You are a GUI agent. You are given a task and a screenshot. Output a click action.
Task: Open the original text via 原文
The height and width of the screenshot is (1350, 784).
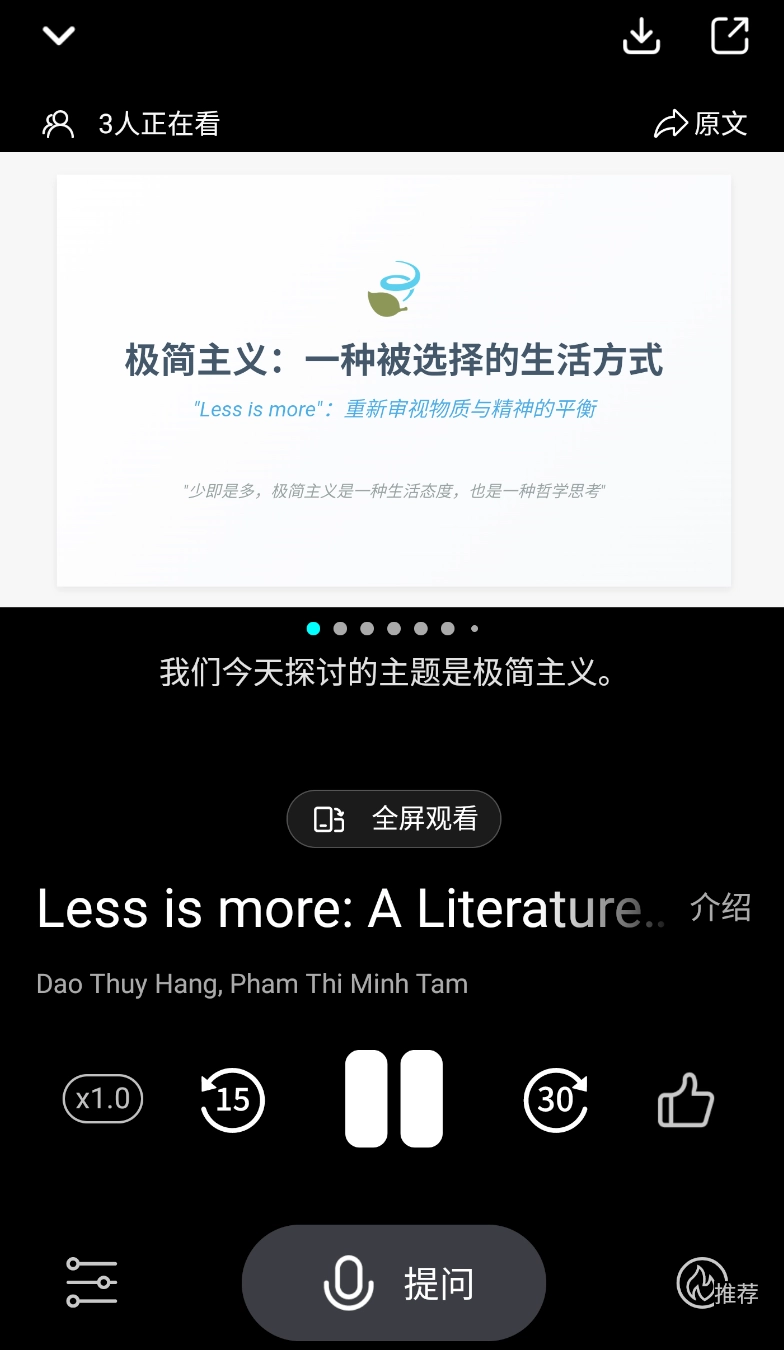tap(701, 124)
